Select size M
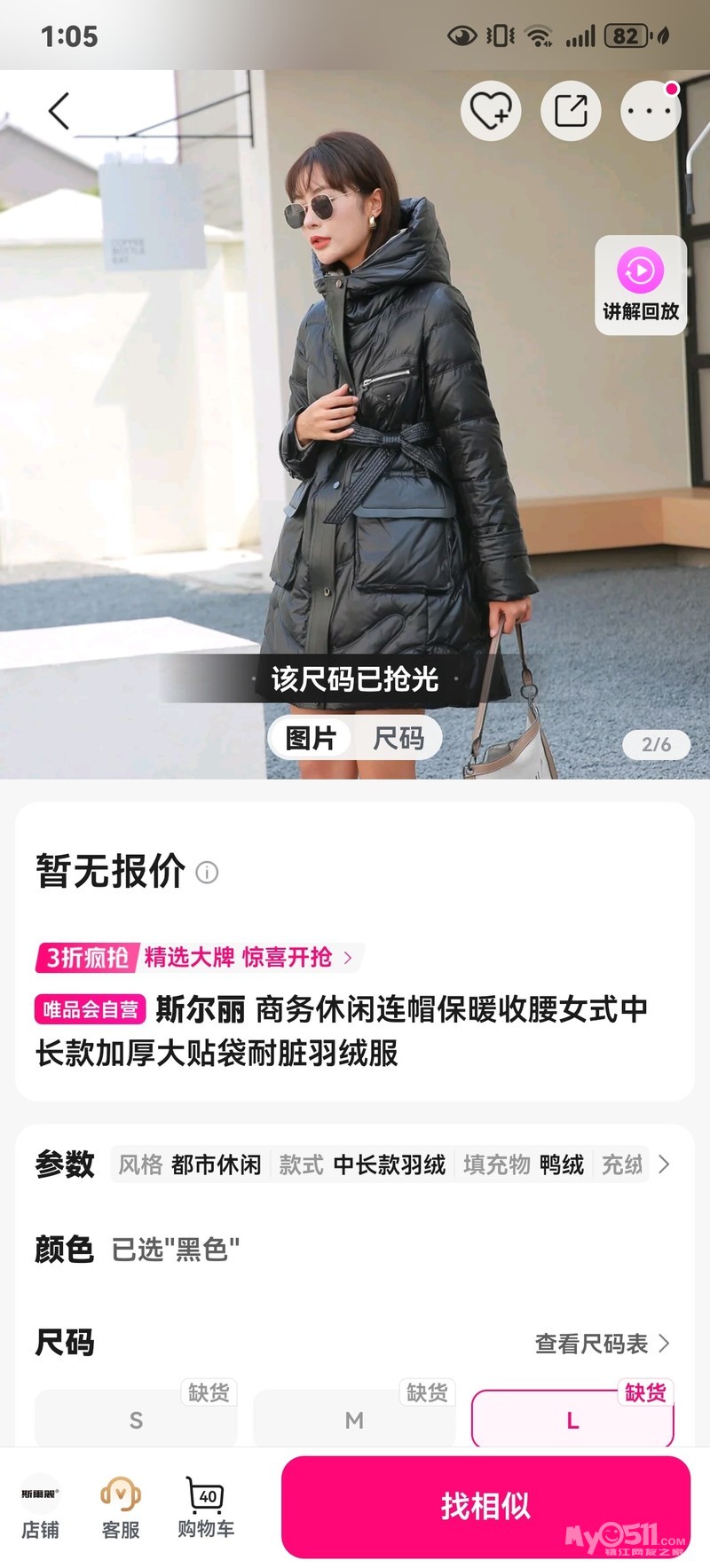Viewport: 710px width, 1568px height. point(354,1419)
